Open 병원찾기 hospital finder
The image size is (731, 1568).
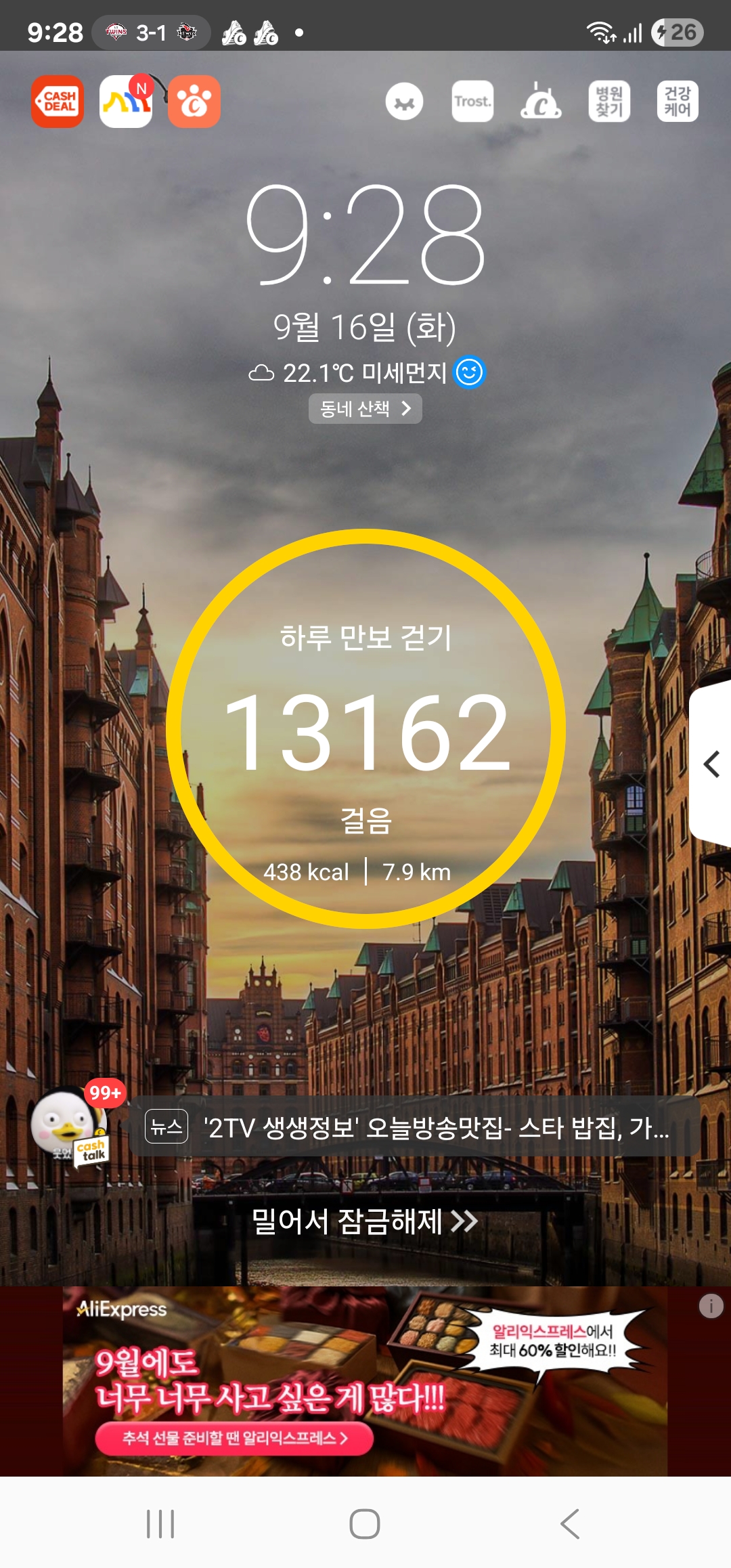point(609,102)
